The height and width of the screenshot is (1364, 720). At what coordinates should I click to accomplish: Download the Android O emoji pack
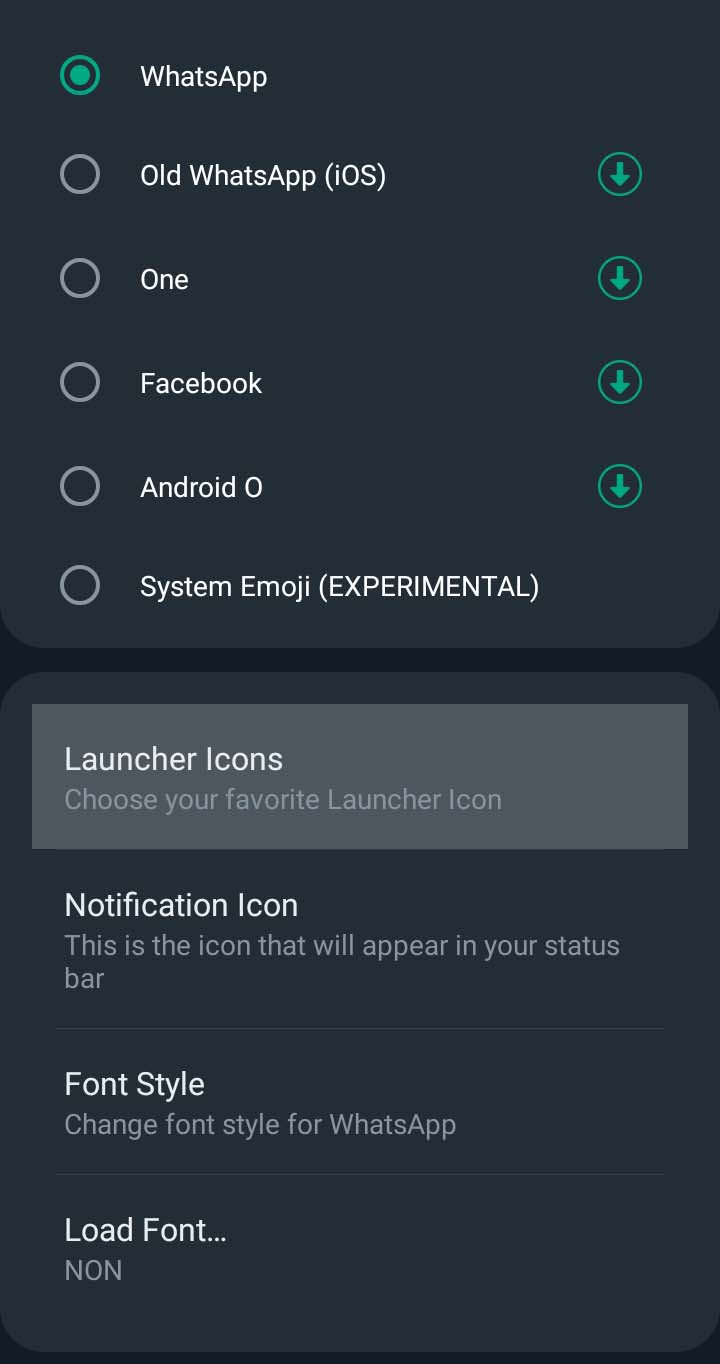(x=620, y=487)
